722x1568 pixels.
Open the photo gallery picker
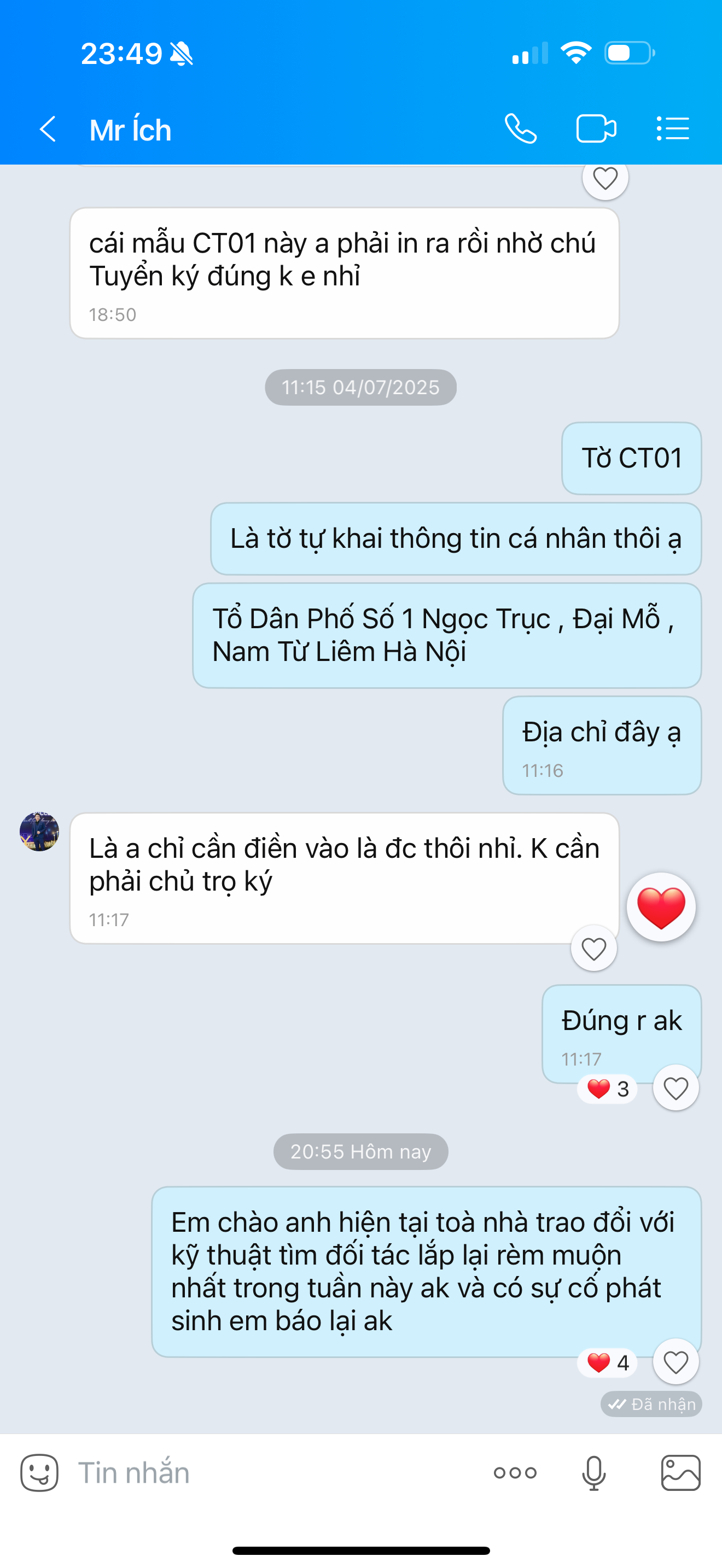click(x=680, y=1472)
